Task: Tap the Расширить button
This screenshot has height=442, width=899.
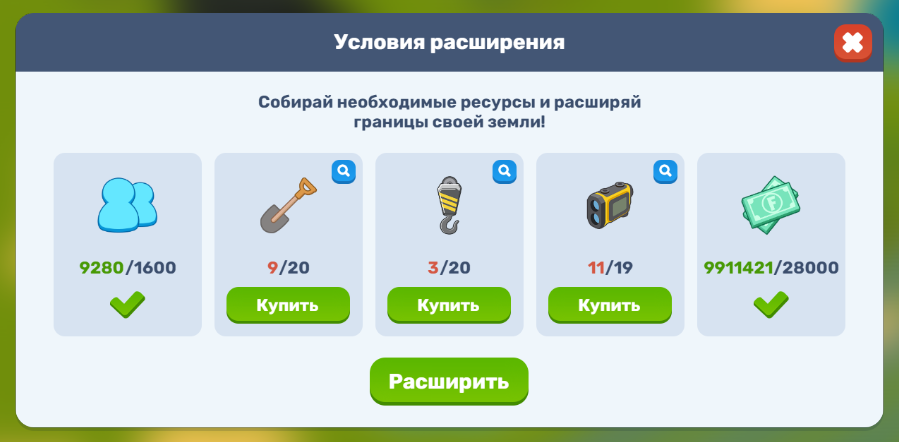Action: (x=448, y=381)
